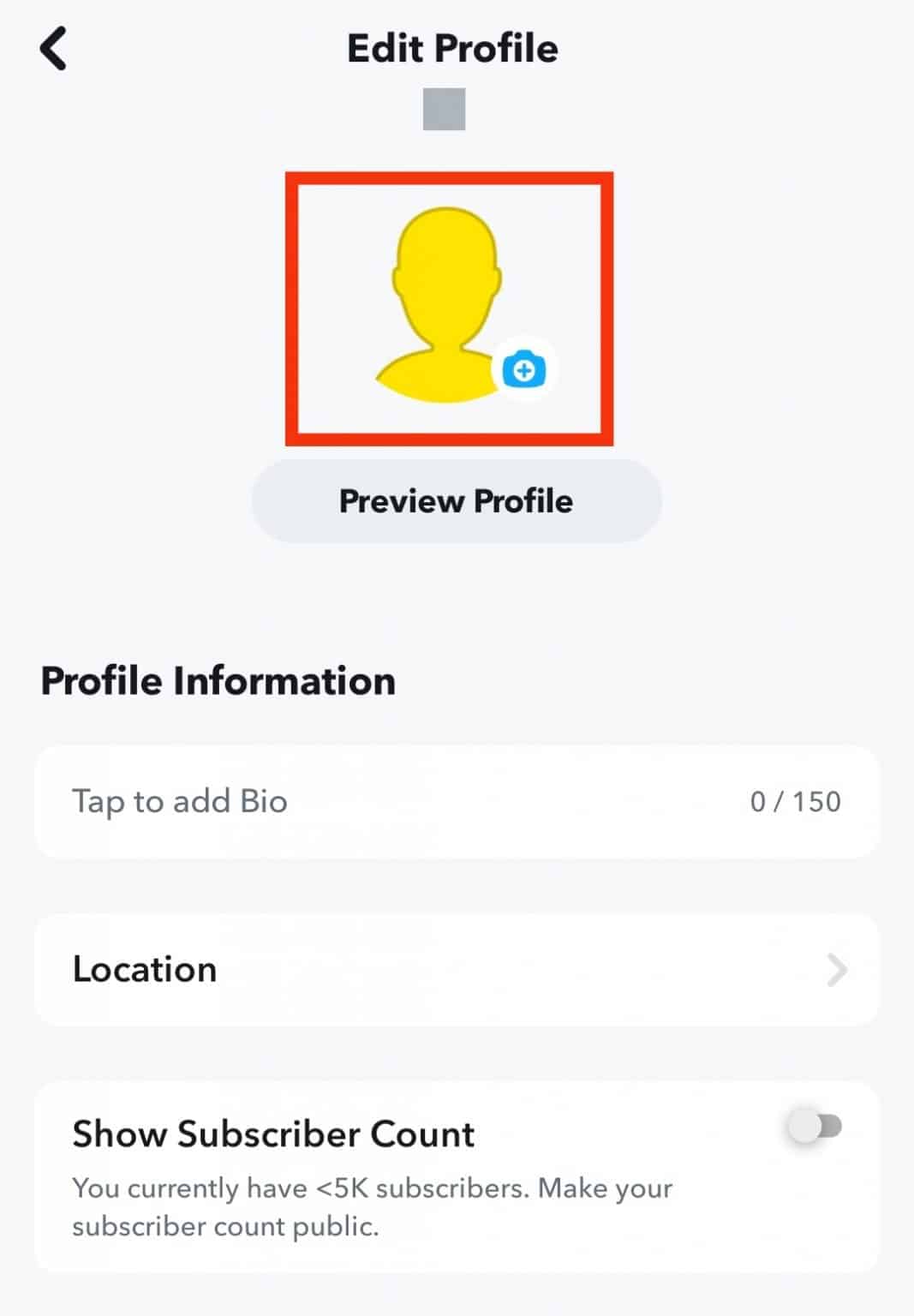Image resolution: width=914 pixels, height=1316 pixels.
Task: Click the Profile Information section heading
Action: tap(218, 680)
